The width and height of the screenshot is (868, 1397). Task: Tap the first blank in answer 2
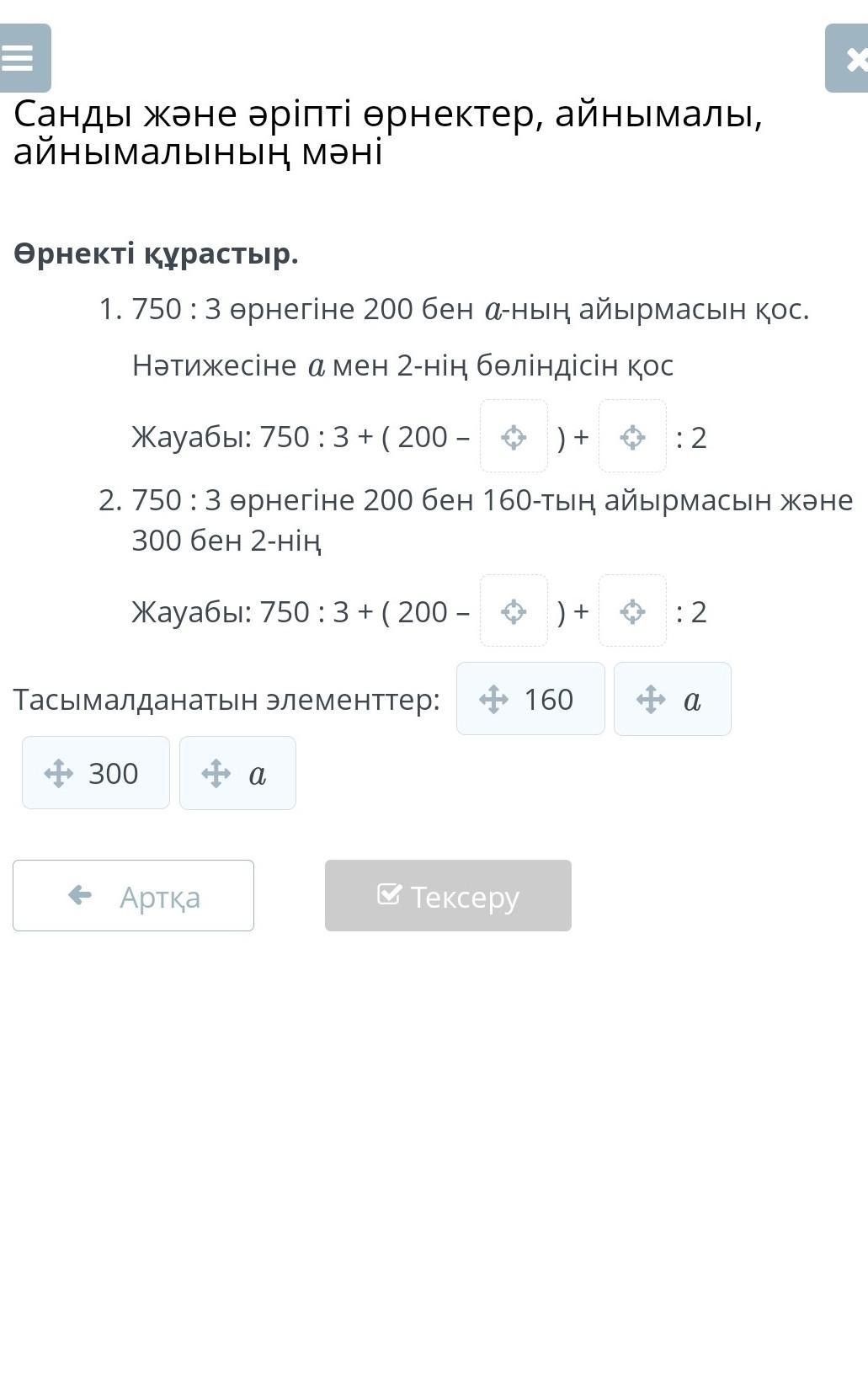click(514, 611)
